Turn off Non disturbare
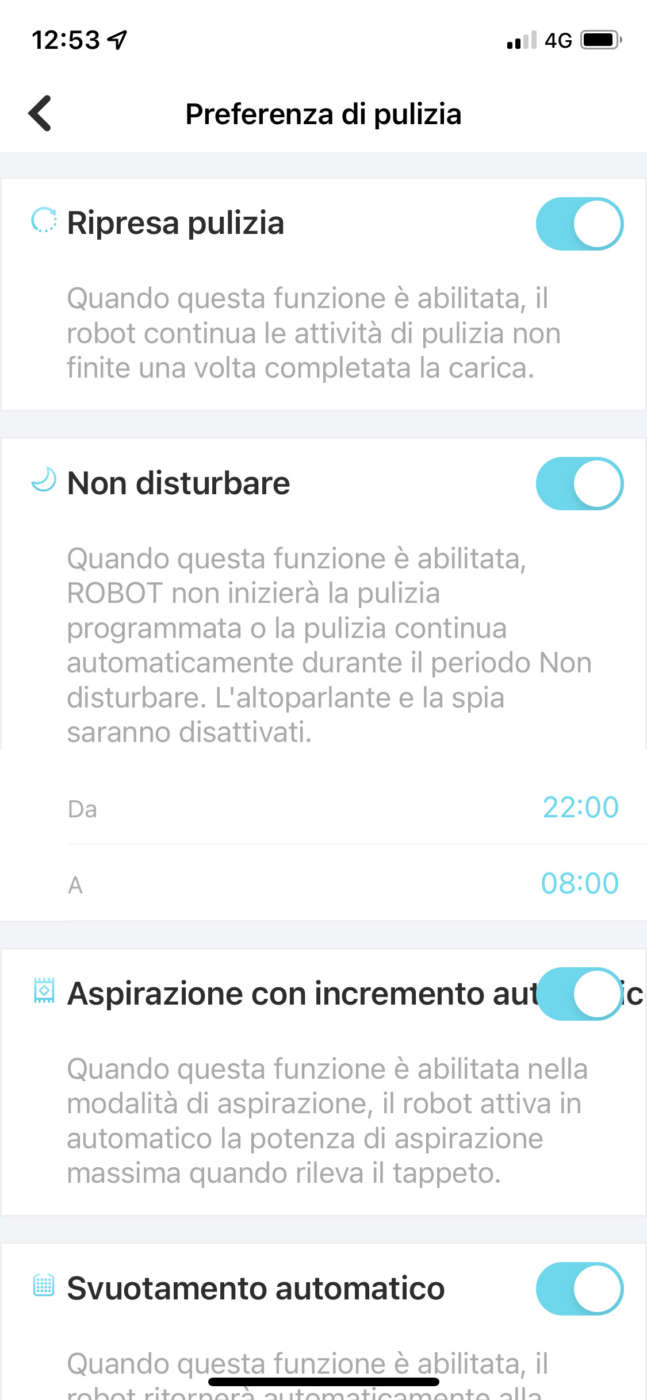Image resolution: width=647 pixels, height=1400 pixels. pyautogui.click(x=579, y=484)
